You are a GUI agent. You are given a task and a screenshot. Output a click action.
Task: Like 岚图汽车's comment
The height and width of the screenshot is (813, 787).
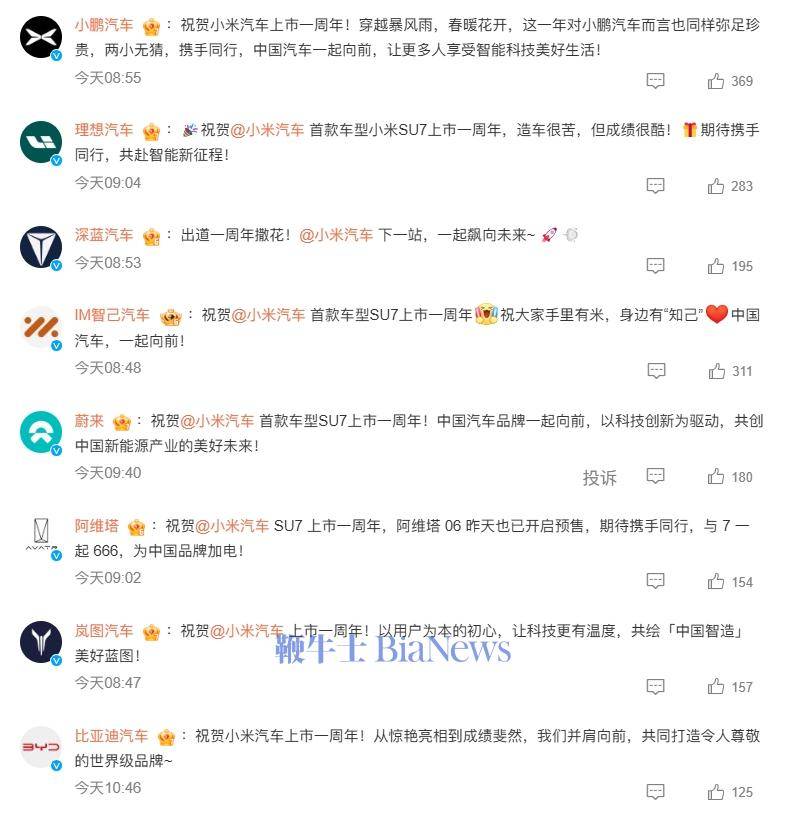716,687
